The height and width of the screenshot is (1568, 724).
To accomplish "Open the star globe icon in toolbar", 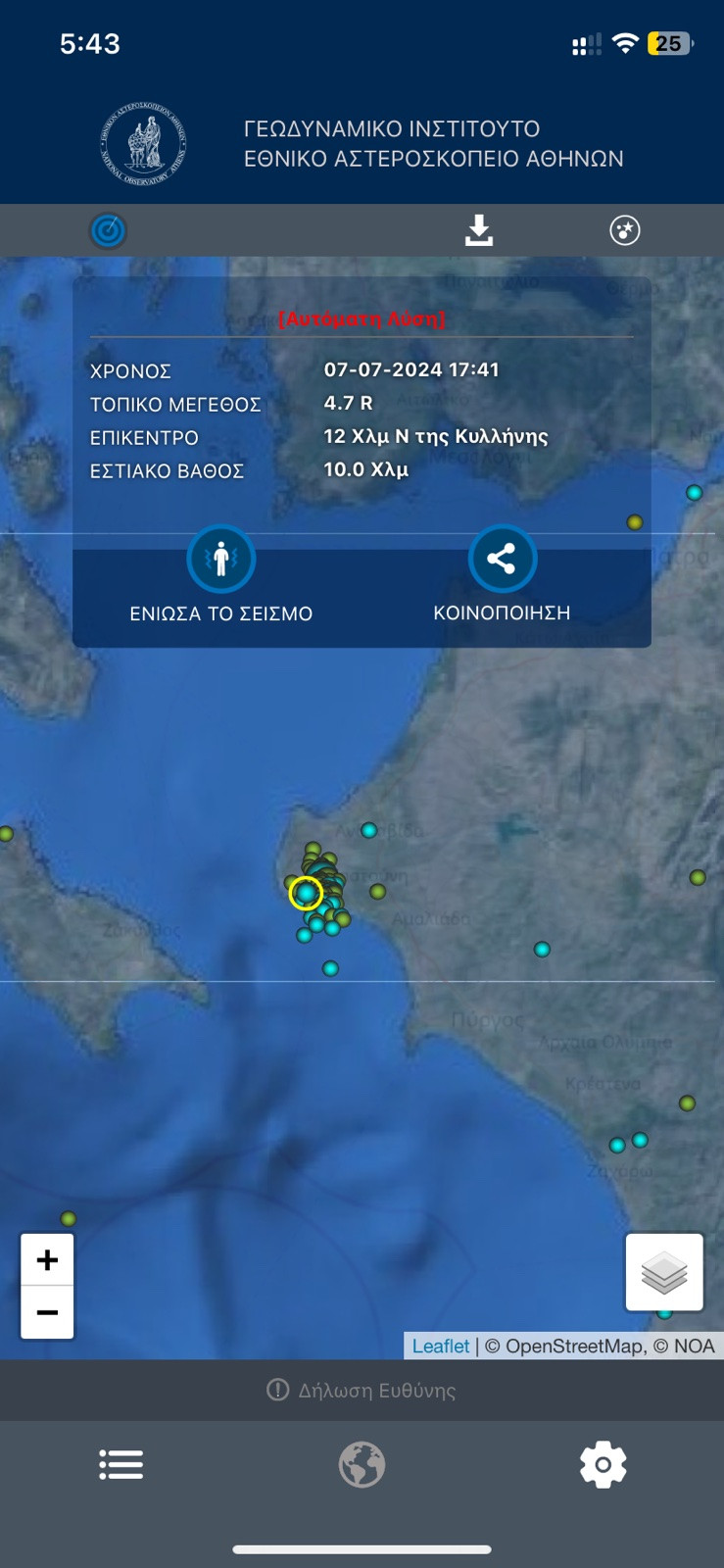I will [624, 230].
